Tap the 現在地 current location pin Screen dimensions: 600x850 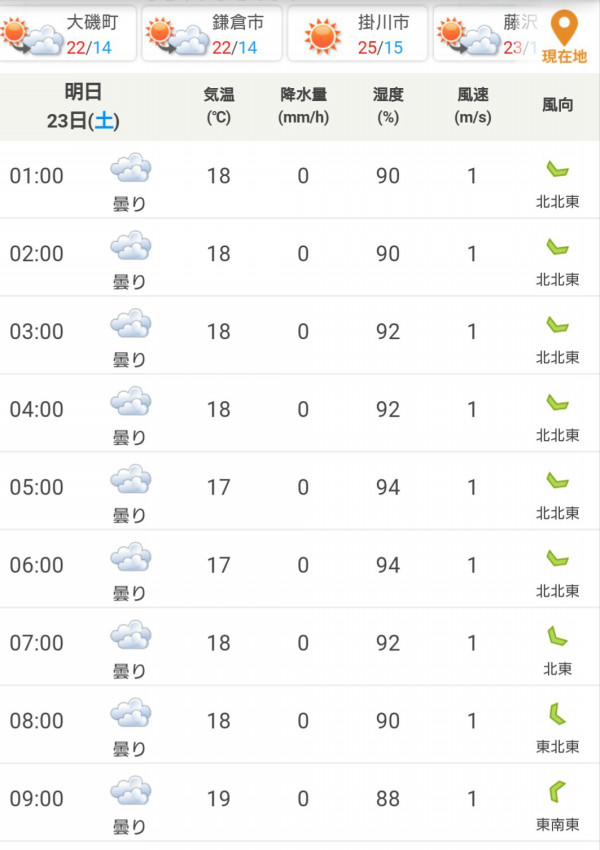click(x=564, y=37)
